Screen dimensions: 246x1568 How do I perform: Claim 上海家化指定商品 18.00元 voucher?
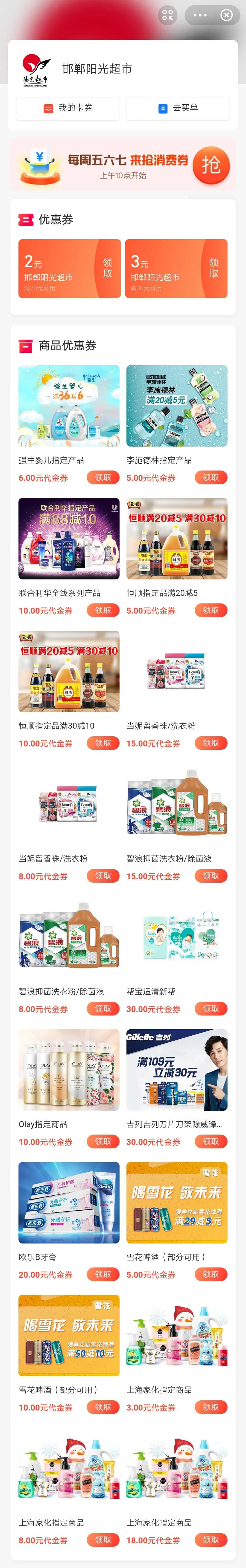tap(211, 1540)
